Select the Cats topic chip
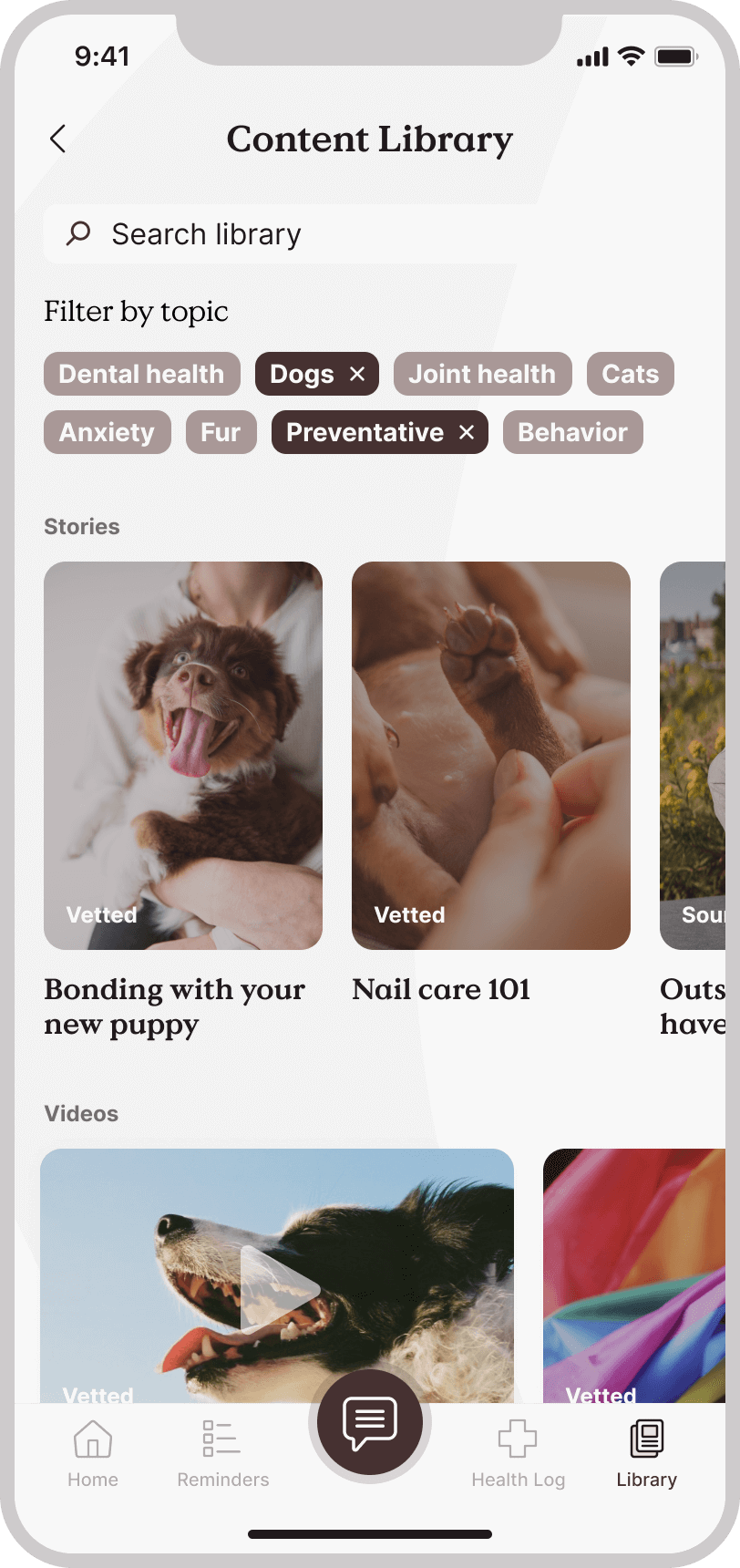Screen dimensions: 740x1568 tap(630, 374)
